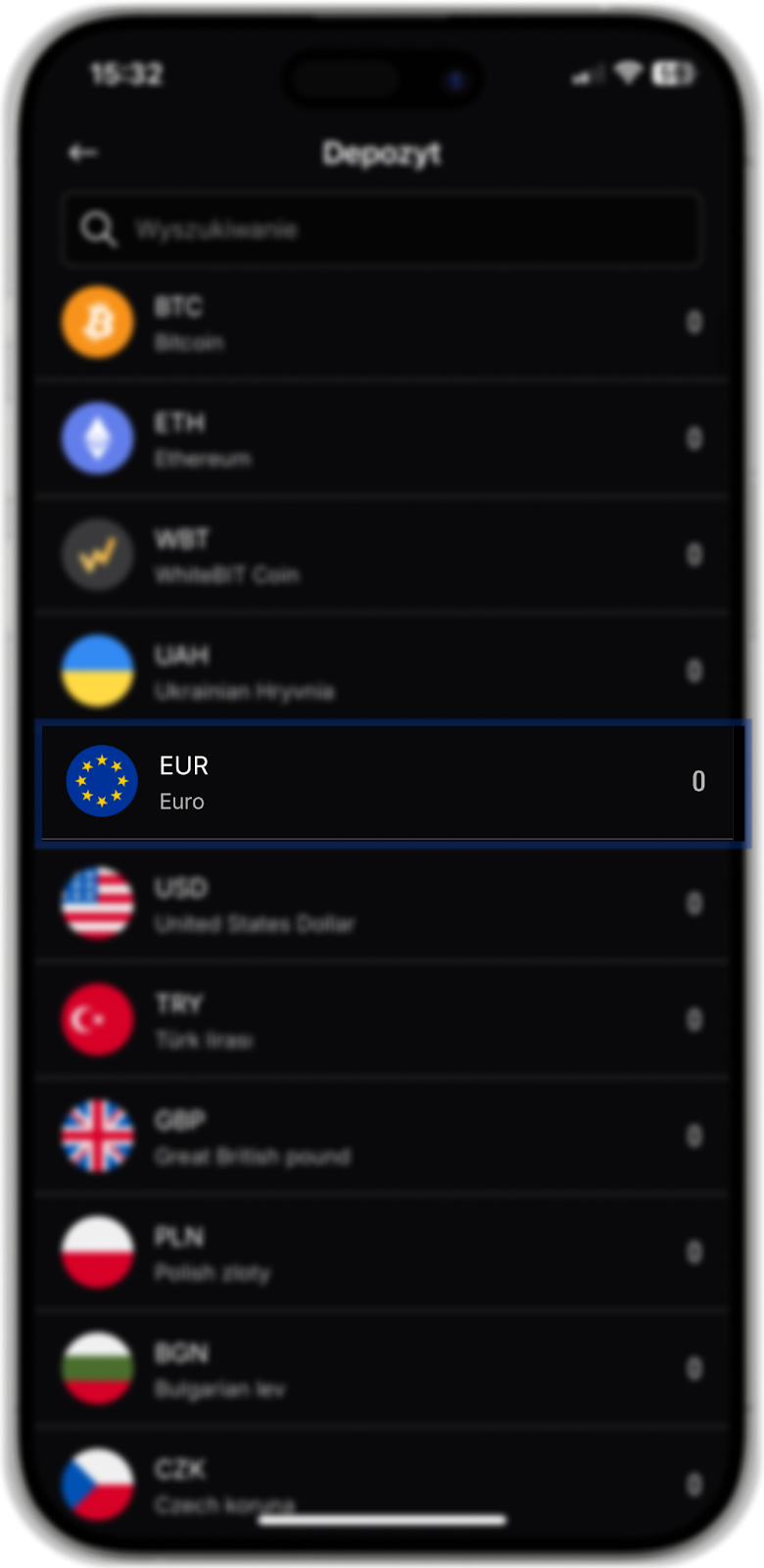Select BTC Bitcoin for deposit

point(382,323)
